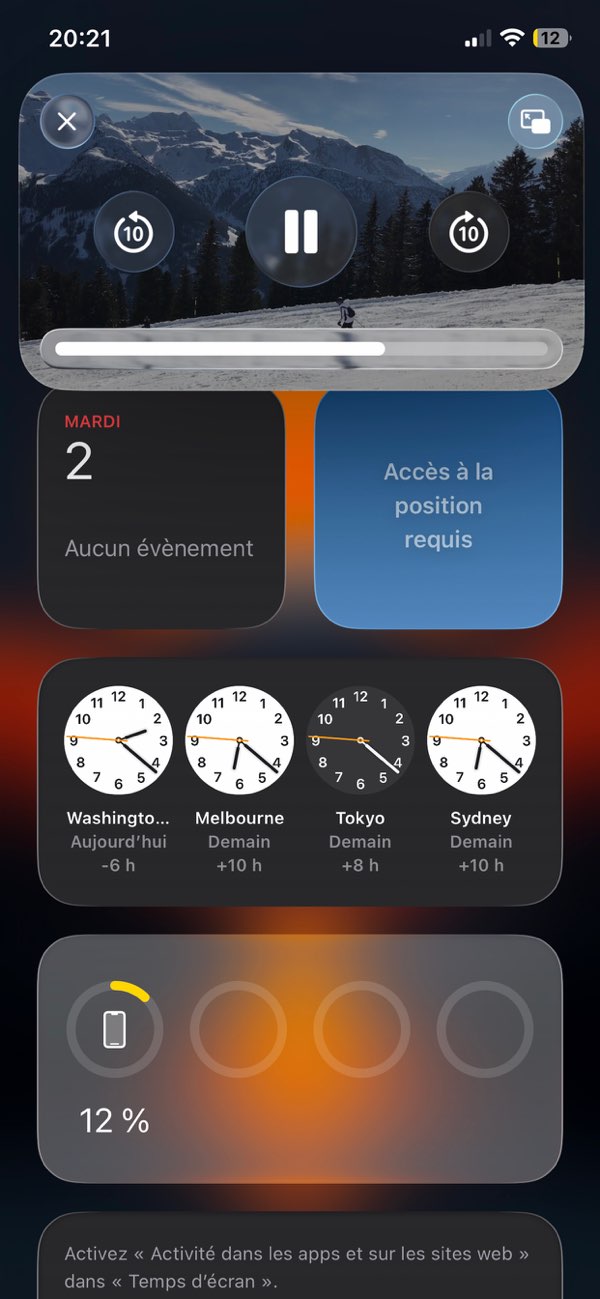Open the "Accès à la position requis" widget
Screen dimensions: 600x1299
coord(438,508)
